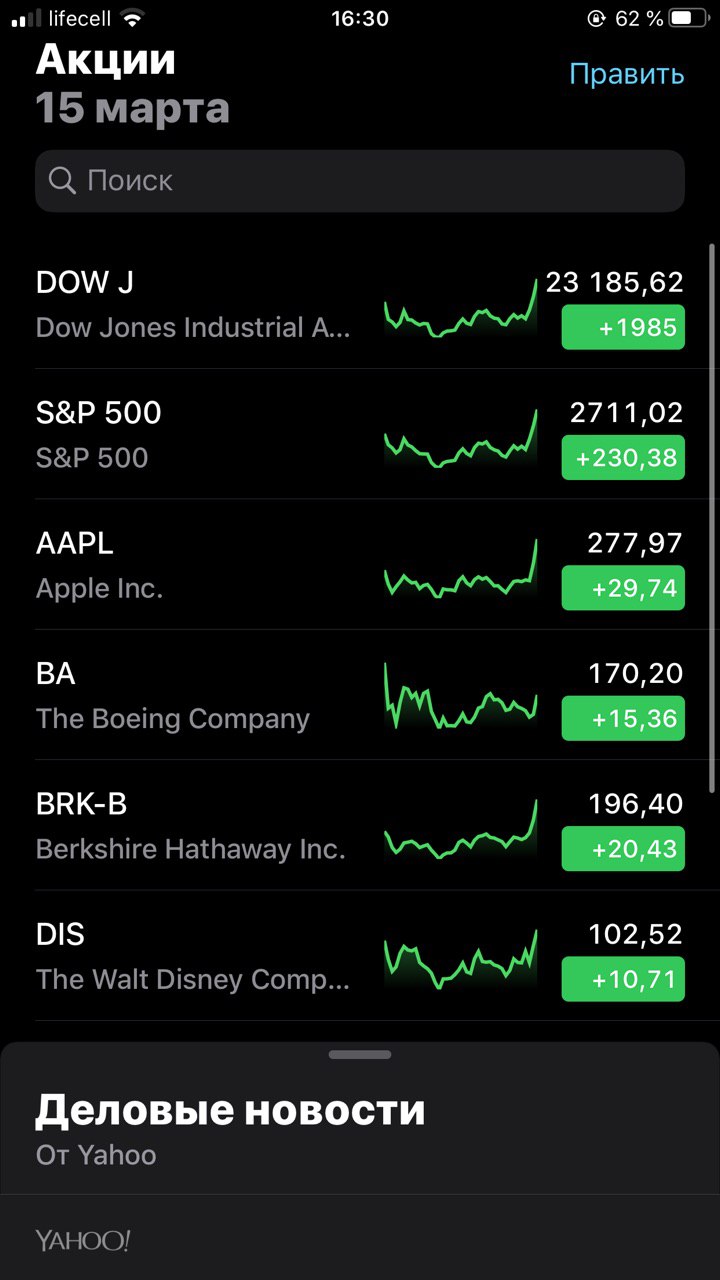Screen dimensions: 720x1280
Task: Tap the news panel grabber handle
Action: coord(360,1054)
